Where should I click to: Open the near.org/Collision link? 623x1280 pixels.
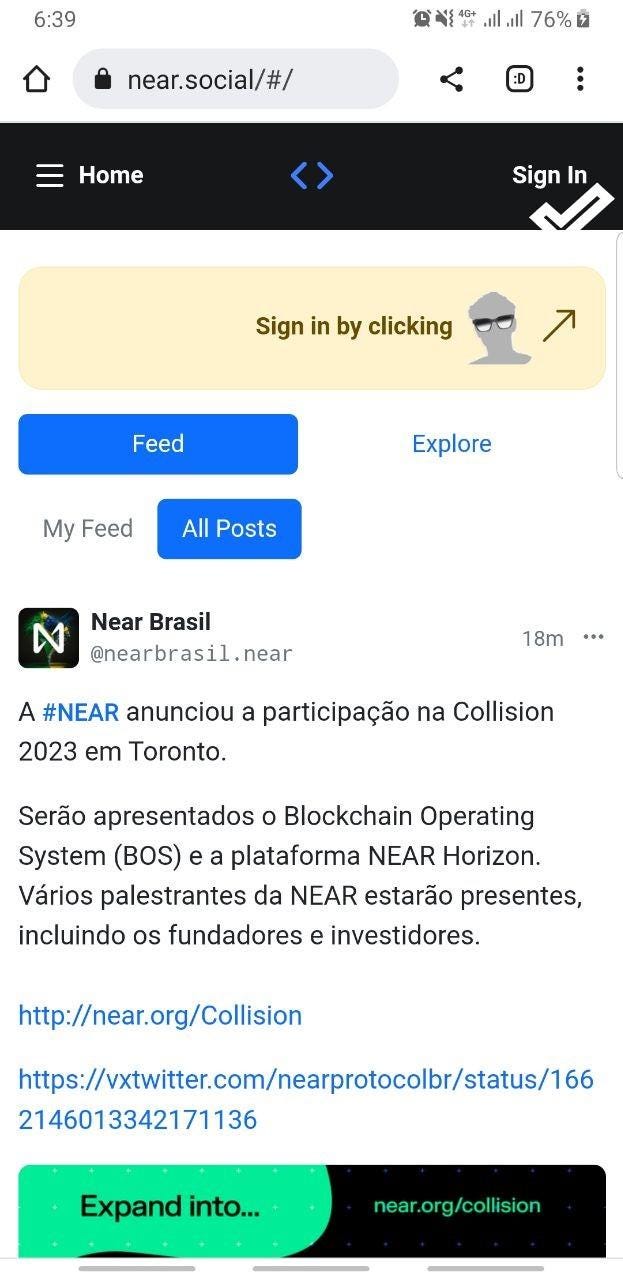160,1015
